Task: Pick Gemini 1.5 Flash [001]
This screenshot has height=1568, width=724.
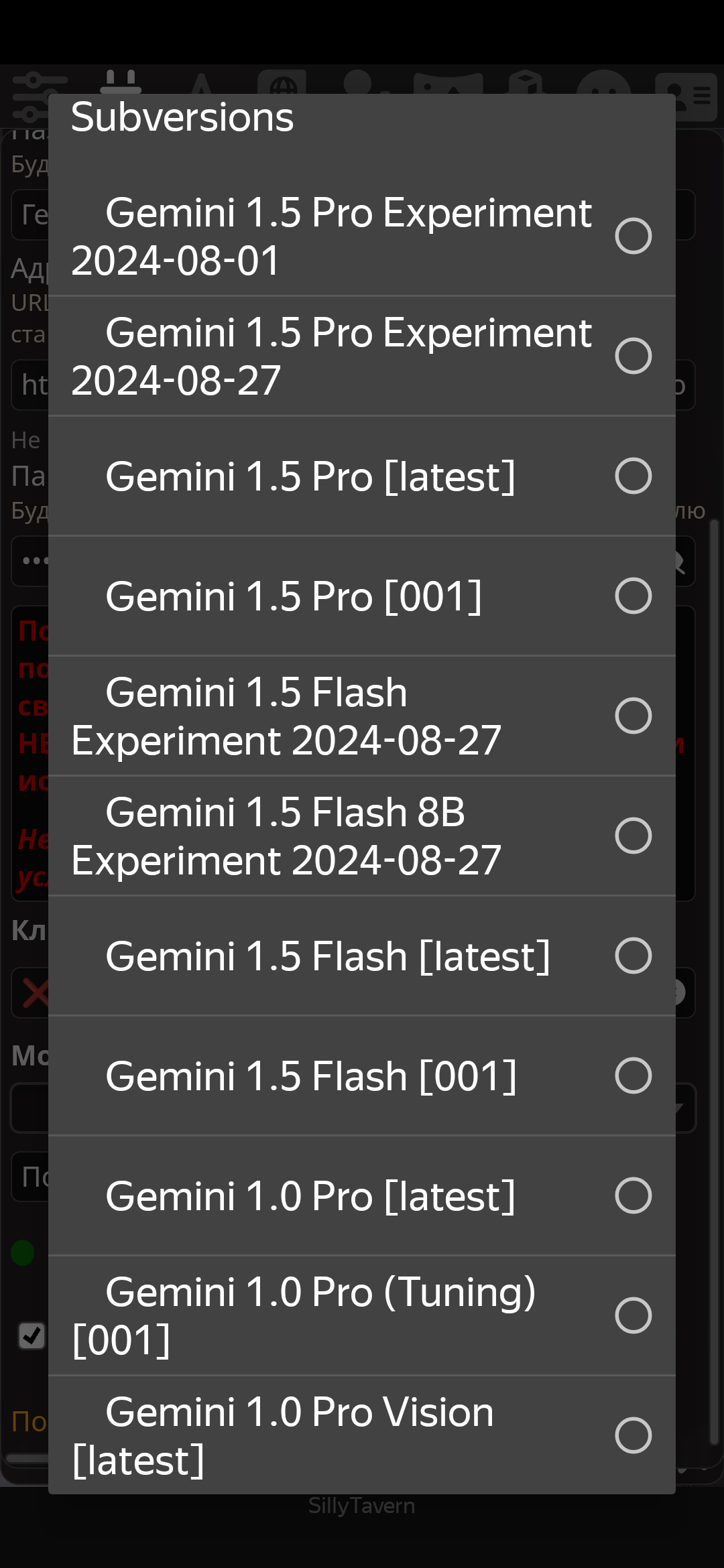Action: 362,1075
